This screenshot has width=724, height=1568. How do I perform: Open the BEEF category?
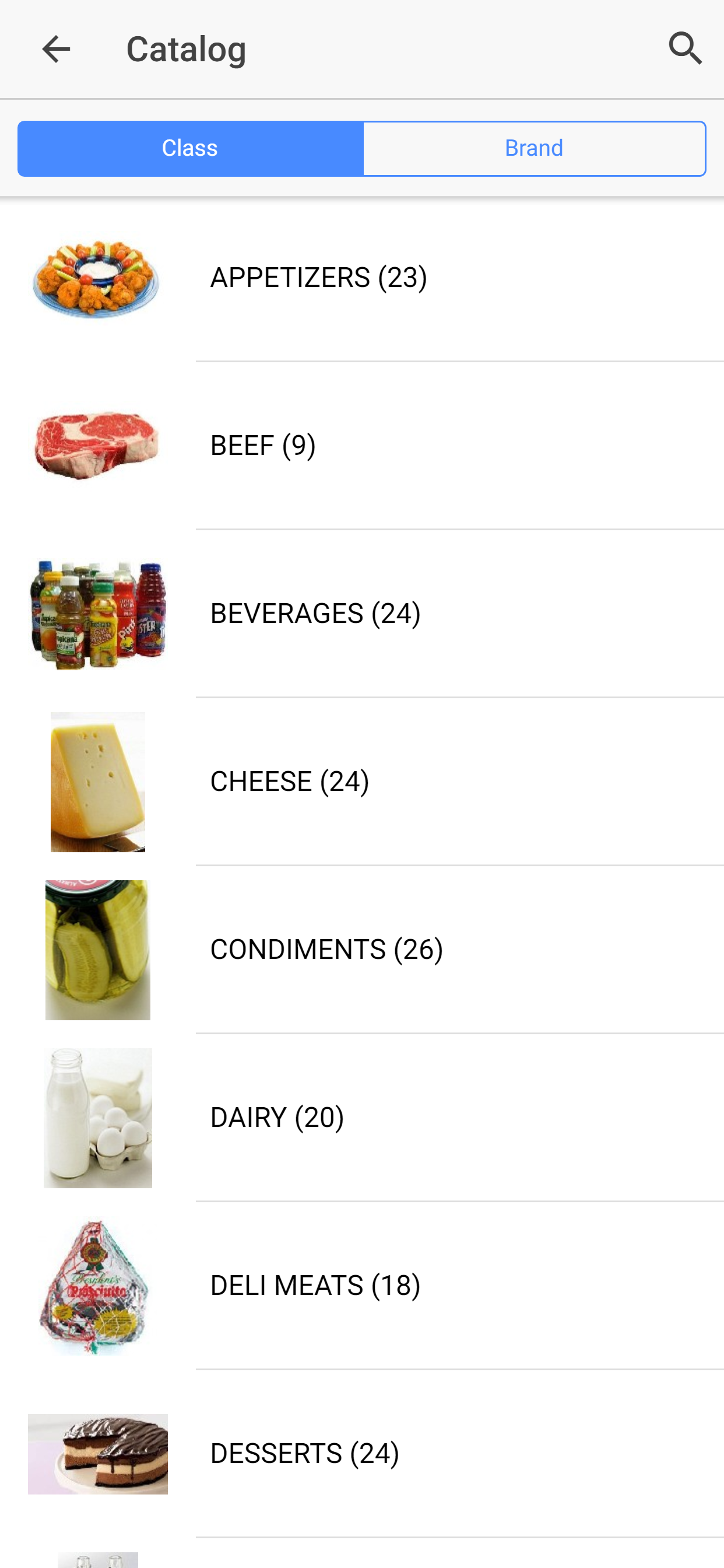pos(362,446)
